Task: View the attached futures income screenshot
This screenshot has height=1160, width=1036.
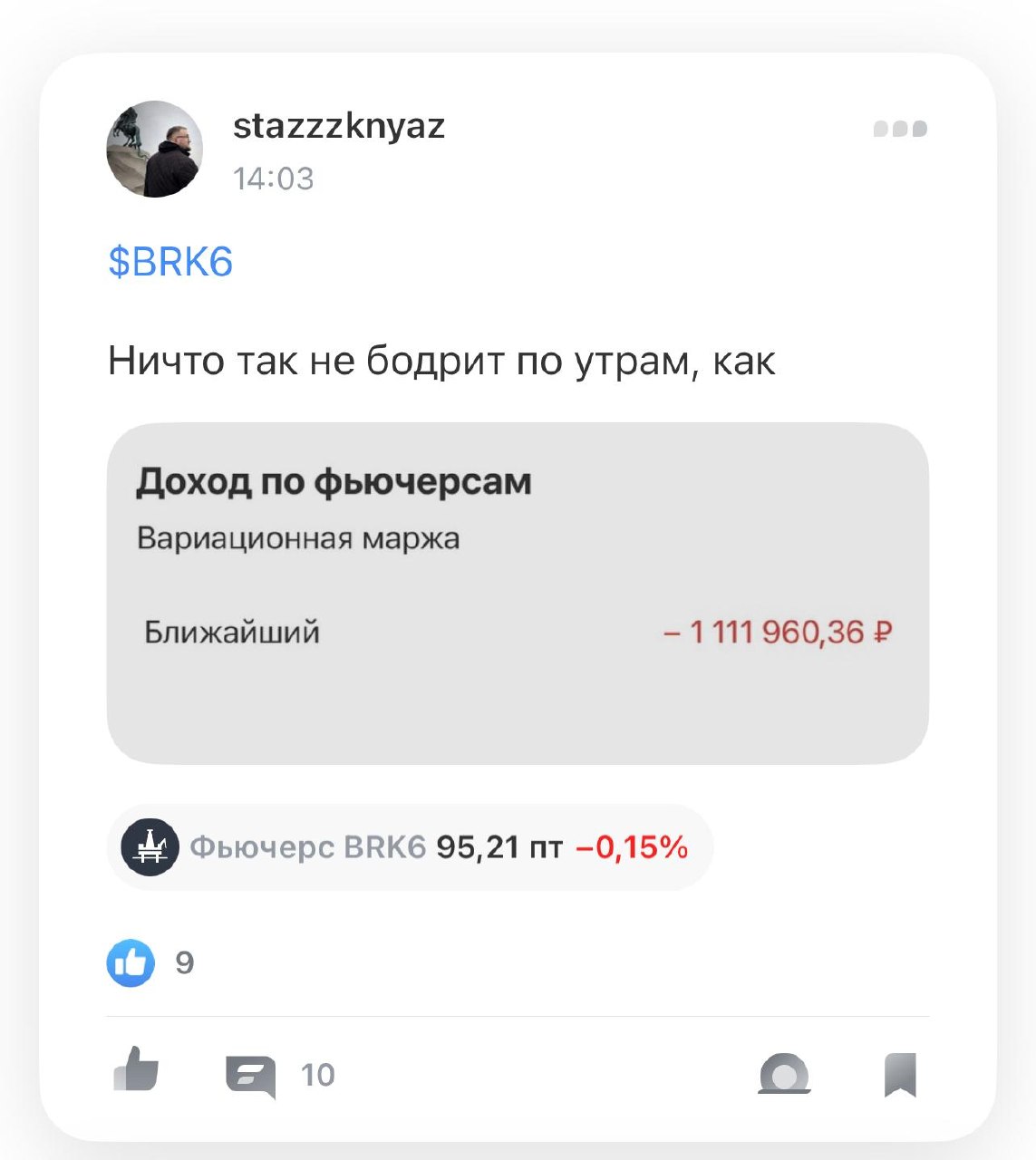Action: [x=518, y=593]
